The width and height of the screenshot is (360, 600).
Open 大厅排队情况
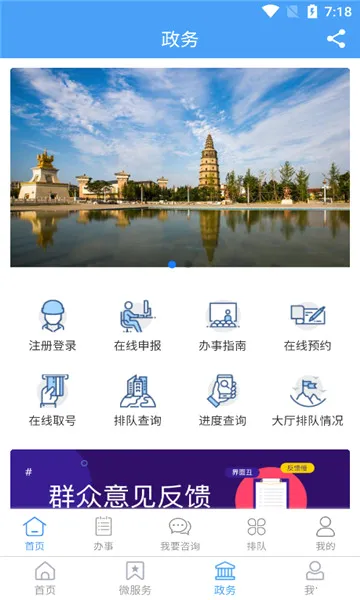308,401
